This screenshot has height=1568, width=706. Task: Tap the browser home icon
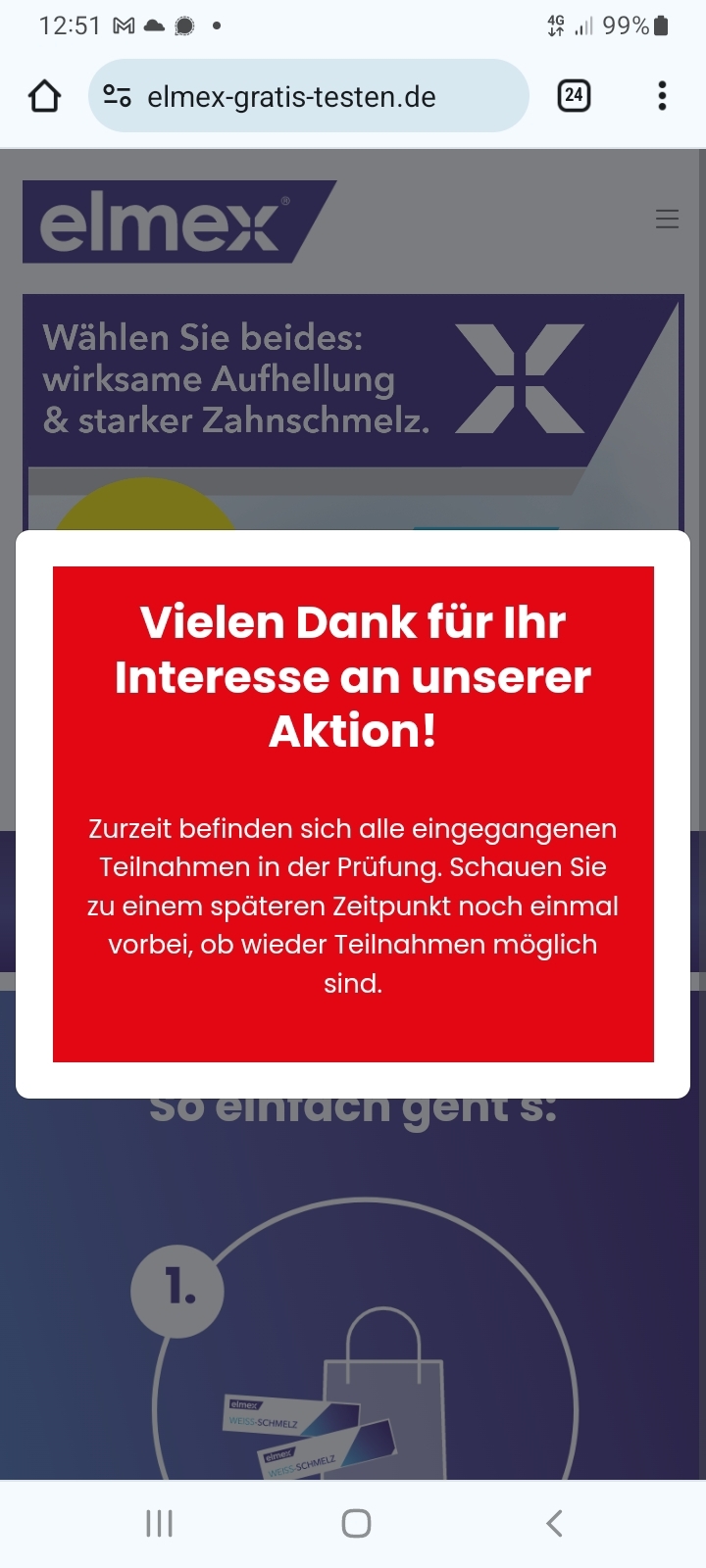pyautogui.click(x=44, y=96)
